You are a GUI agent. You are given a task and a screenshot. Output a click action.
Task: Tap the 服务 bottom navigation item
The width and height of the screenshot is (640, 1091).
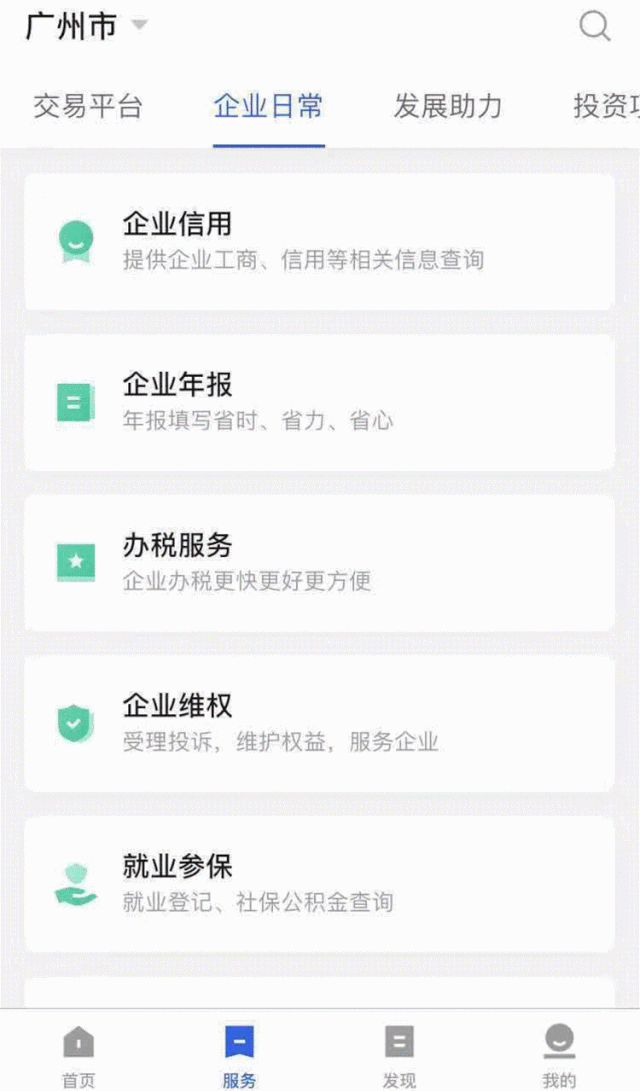coord(239,1055)
